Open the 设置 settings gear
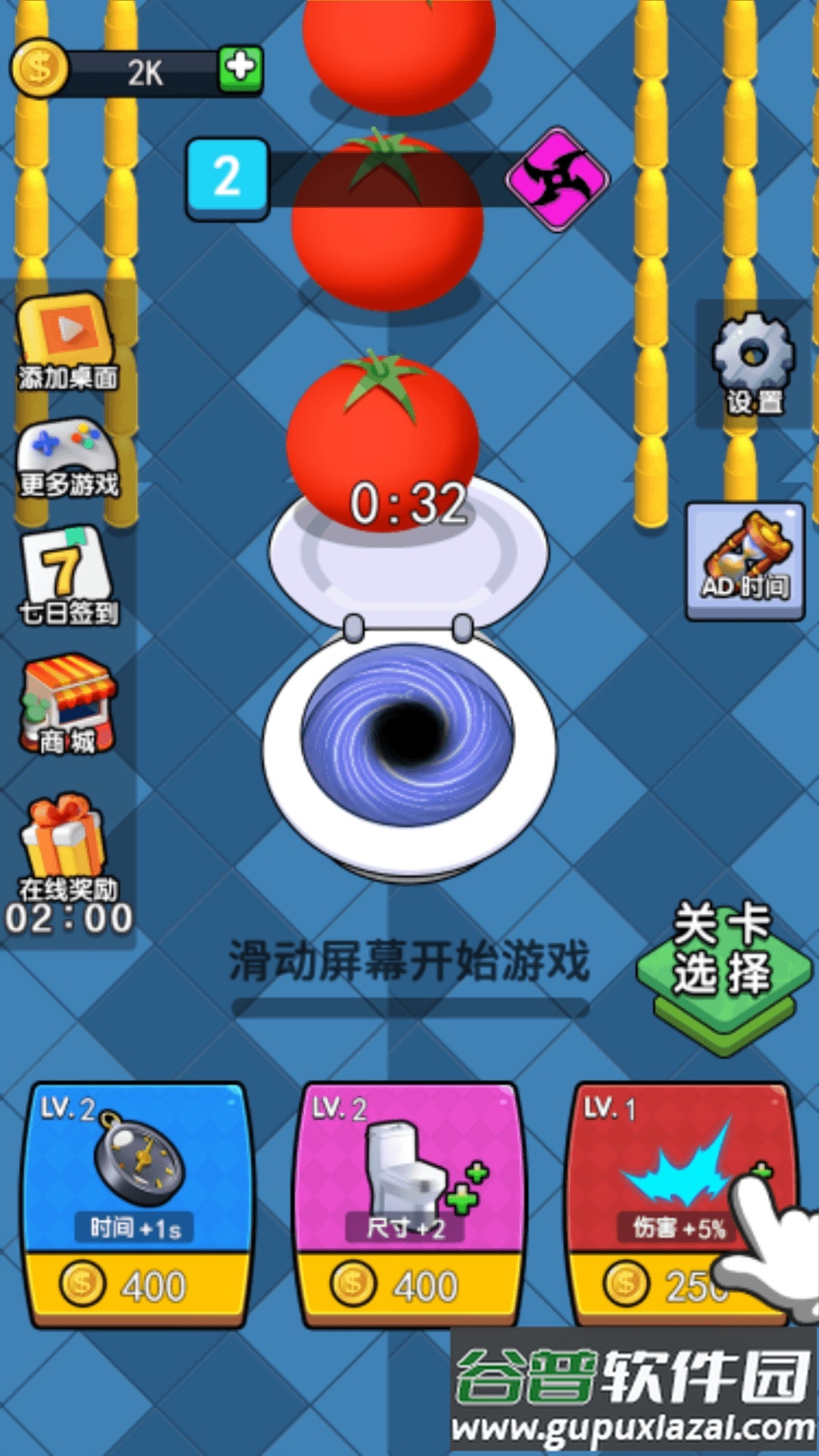819x1456 pixels. 751,364
